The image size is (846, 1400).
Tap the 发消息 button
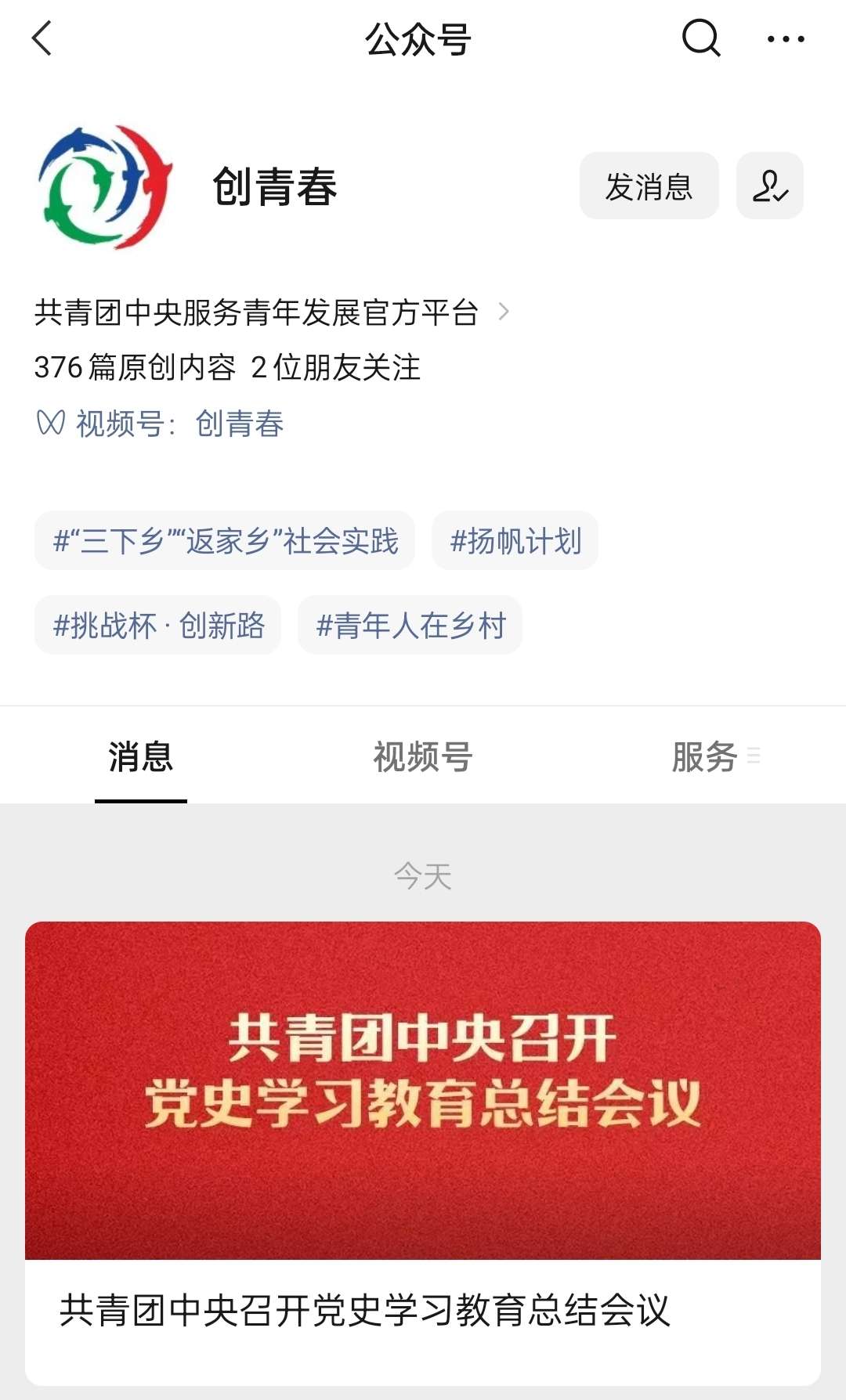tap(649, 186)
